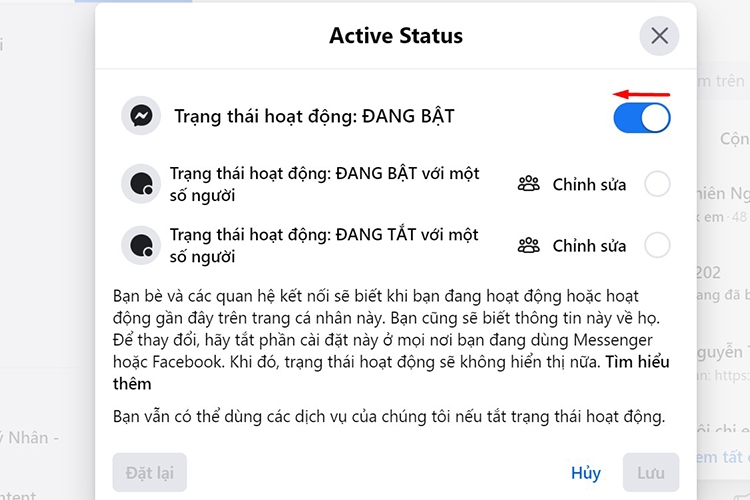Select ĐANG BẬT với một số người option

point(657,184)
